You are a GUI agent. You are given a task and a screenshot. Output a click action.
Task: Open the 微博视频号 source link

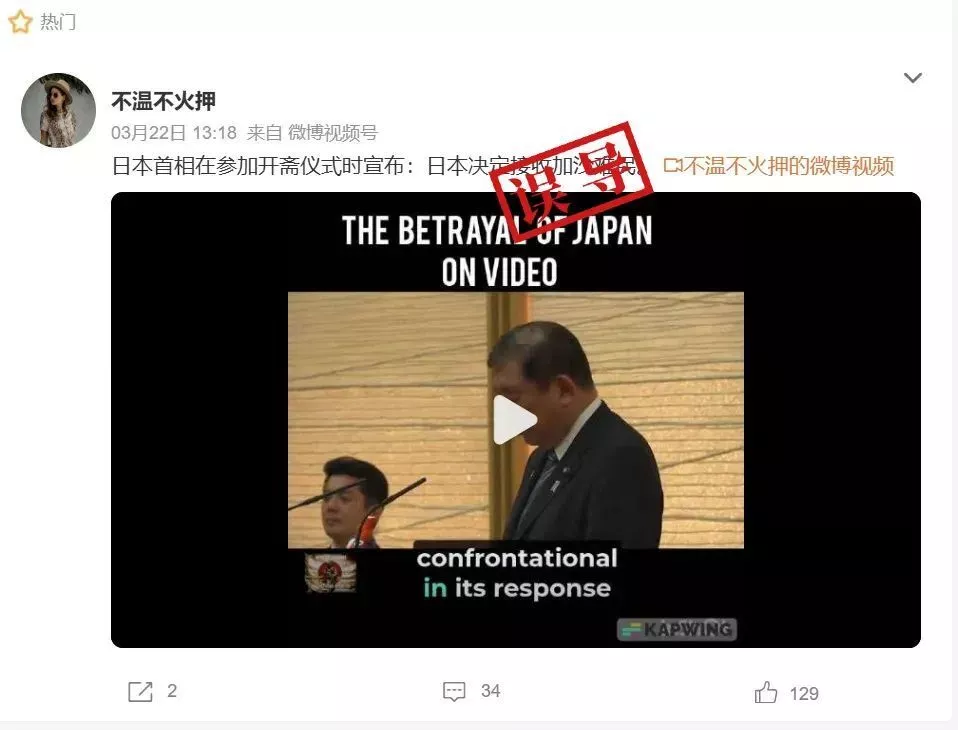click(x=332, y=133)
